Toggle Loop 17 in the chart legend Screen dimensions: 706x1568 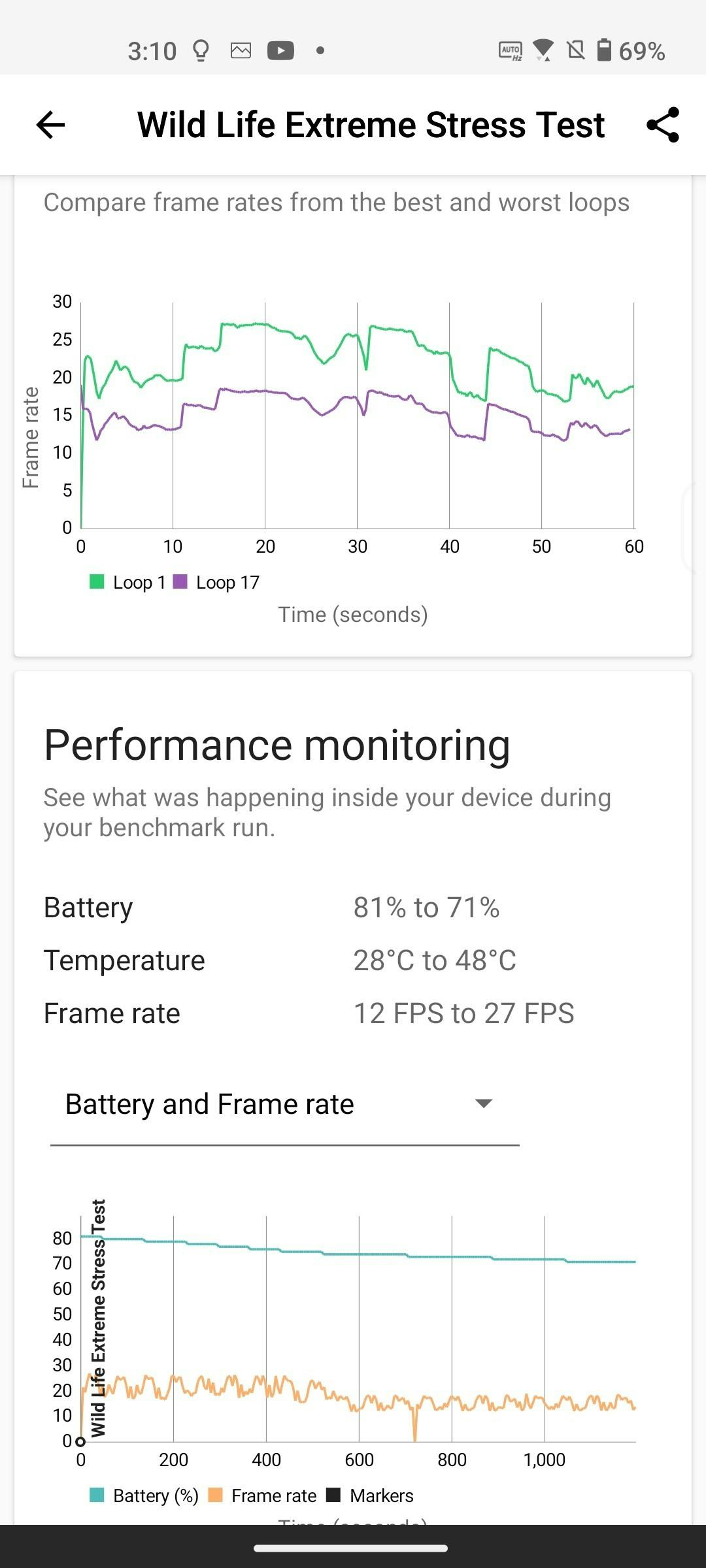tap(216, 582)
